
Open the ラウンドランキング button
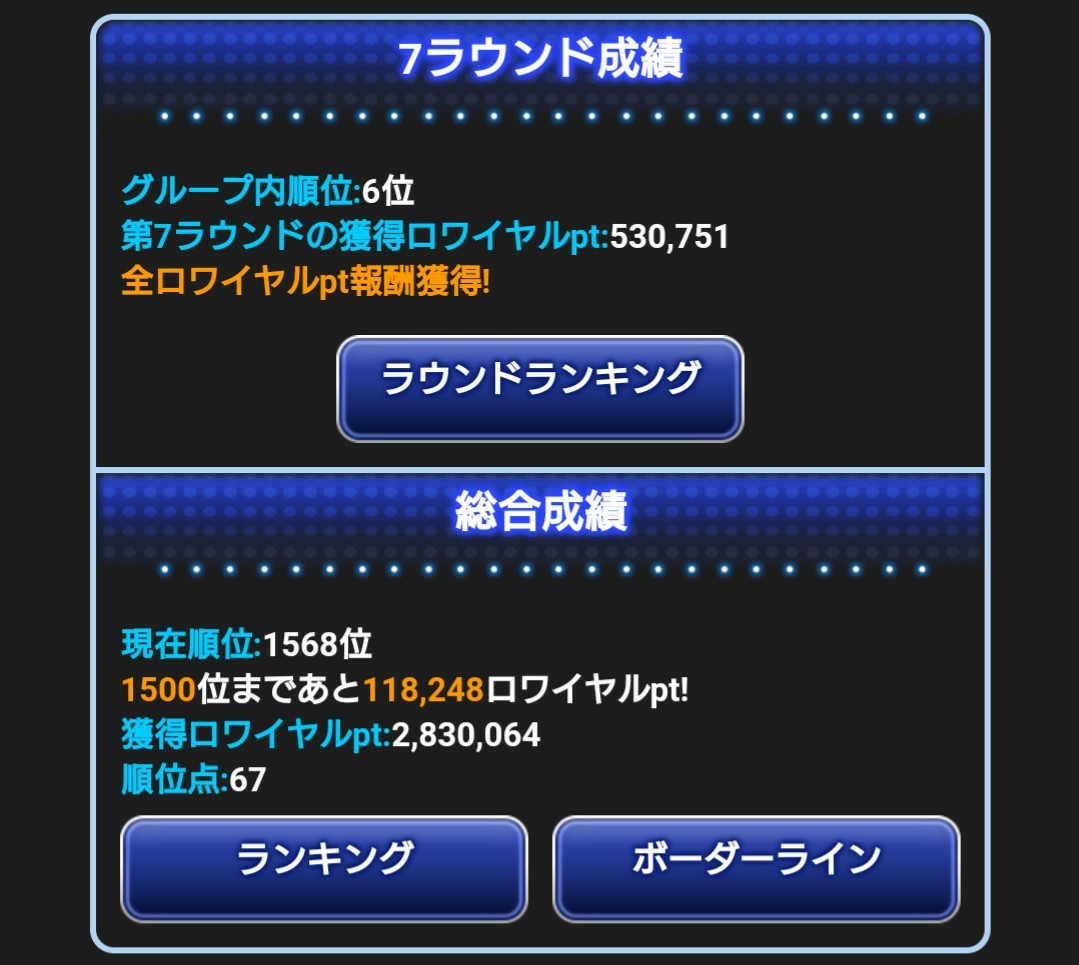[x=540, y=387]
